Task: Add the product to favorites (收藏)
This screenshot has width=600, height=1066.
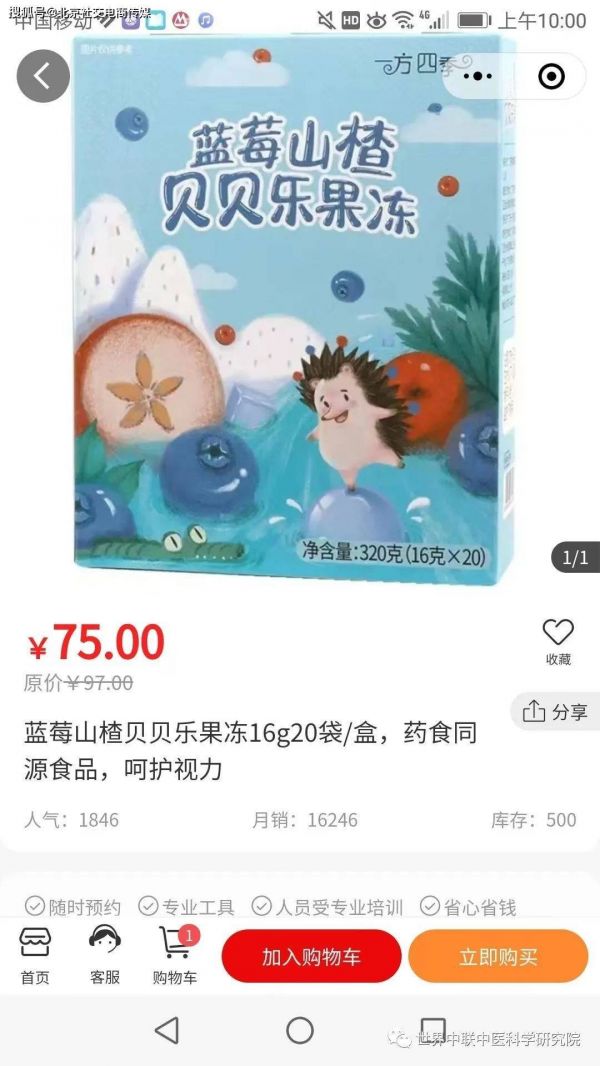Action: pos(558,641)
